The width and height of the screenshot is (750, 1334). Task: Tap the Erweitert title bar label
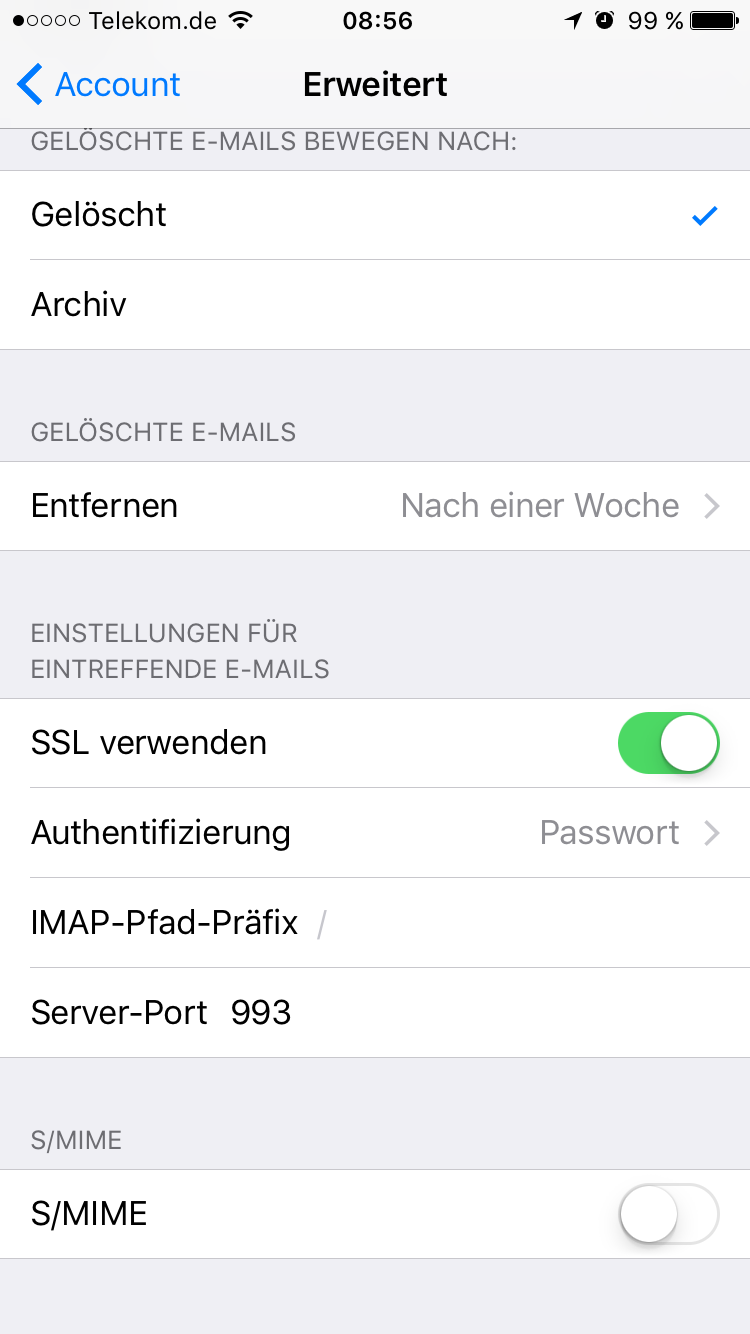click(375, 85)
